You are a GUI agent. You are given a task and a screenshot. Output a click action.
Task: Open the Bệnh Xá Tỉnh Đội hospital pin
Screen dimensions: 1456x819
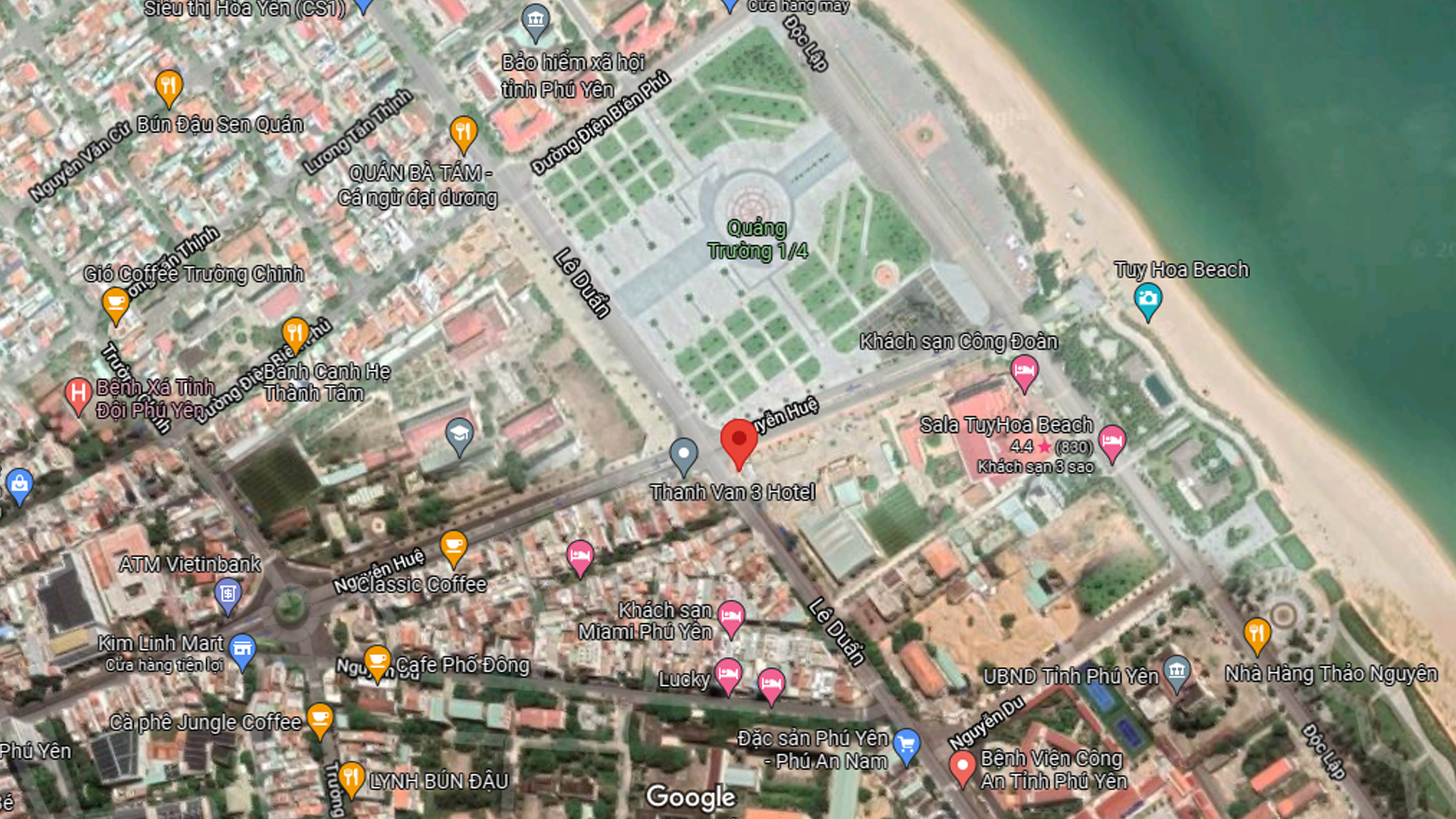coord(77,394)
